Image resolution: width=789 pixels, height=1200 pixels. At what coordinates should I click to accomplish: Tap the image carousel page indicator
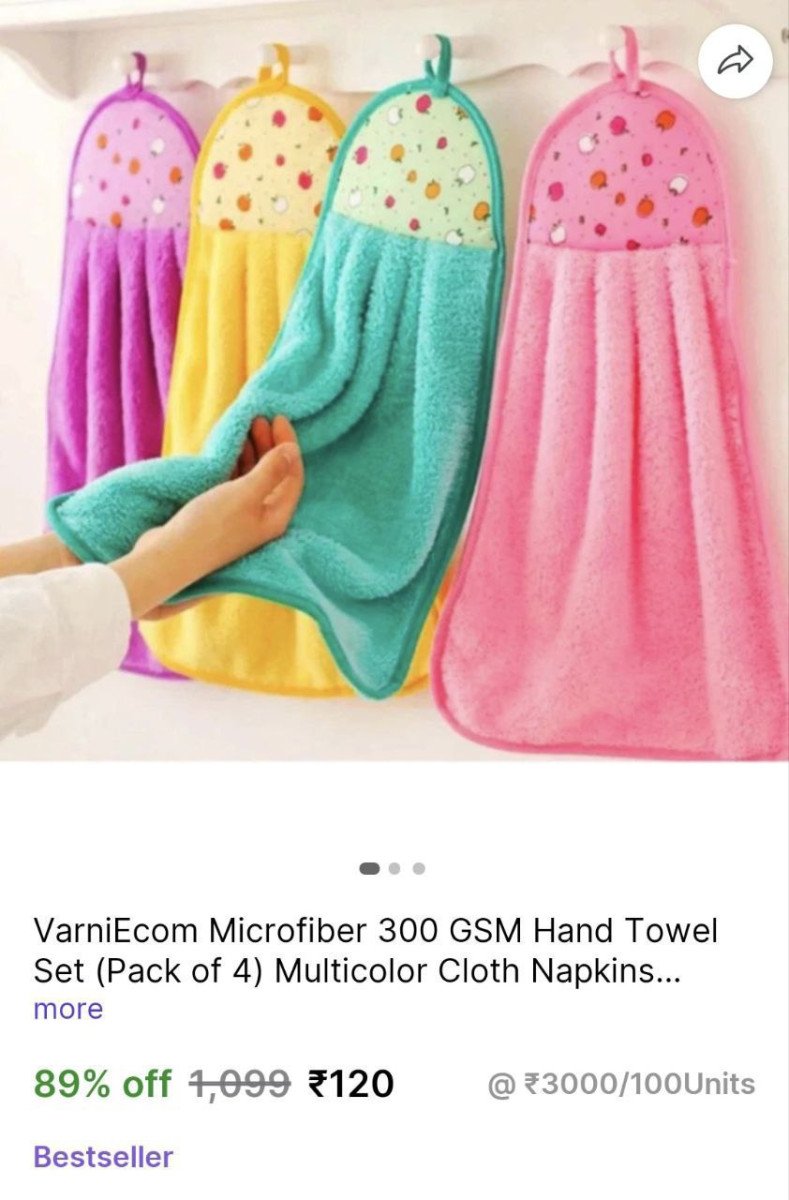(x=392, y=868)
